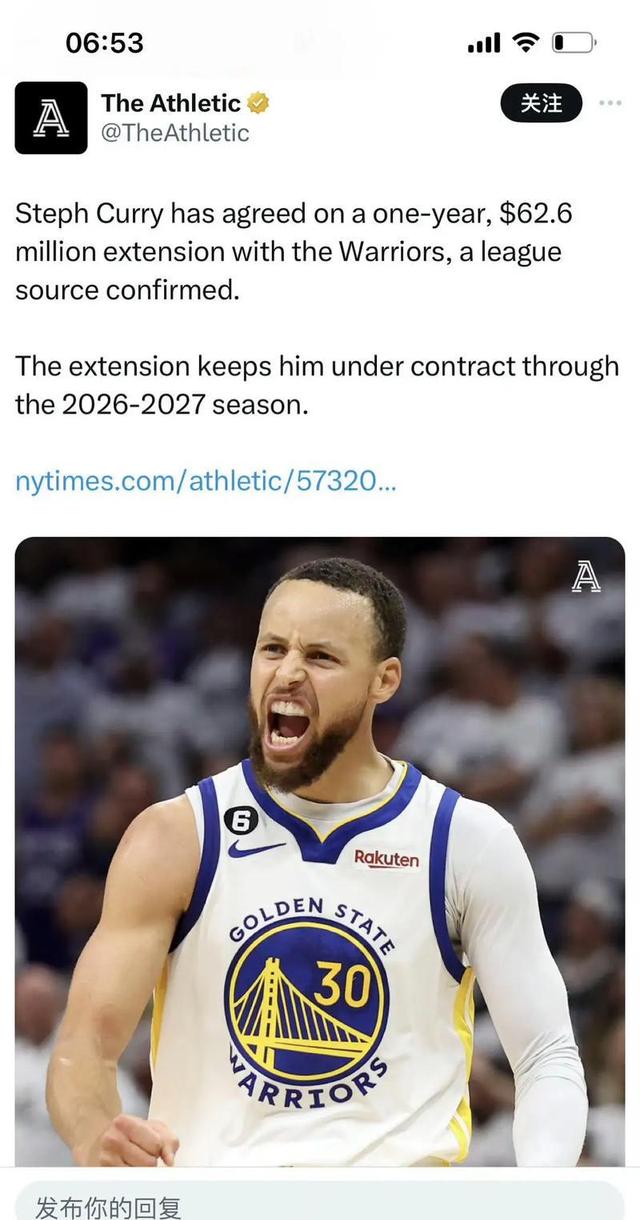The height and width of the screenshot is (1220, 640).
Task: Tap the 关注 follow button
Action: click(541, 103)
